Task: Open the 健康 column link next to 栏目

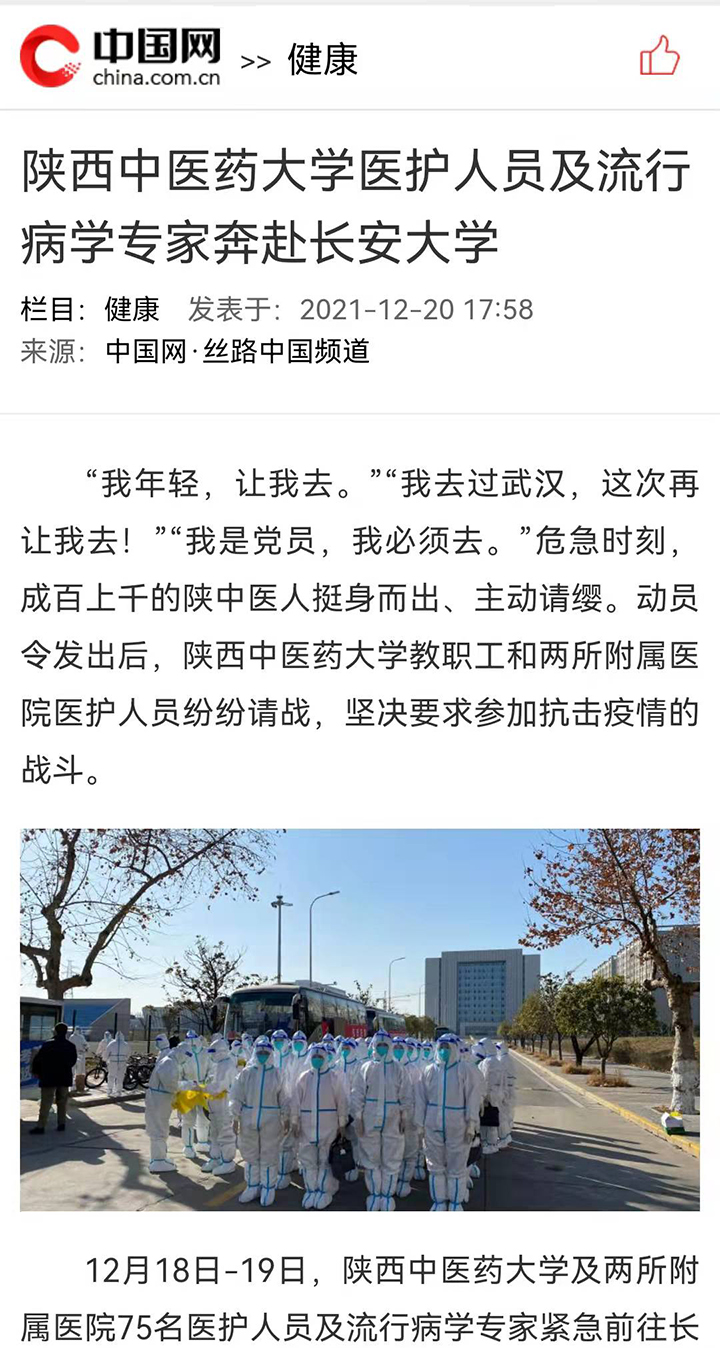Action: tap(132, 309)
